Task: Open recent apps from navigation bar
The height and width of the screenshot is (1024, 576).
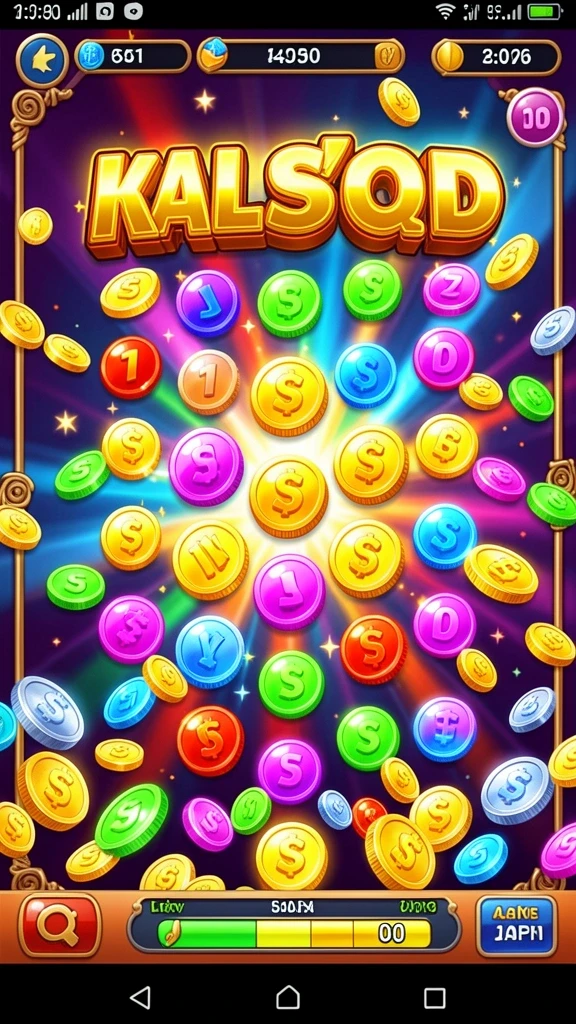Action: pos(434,998)
